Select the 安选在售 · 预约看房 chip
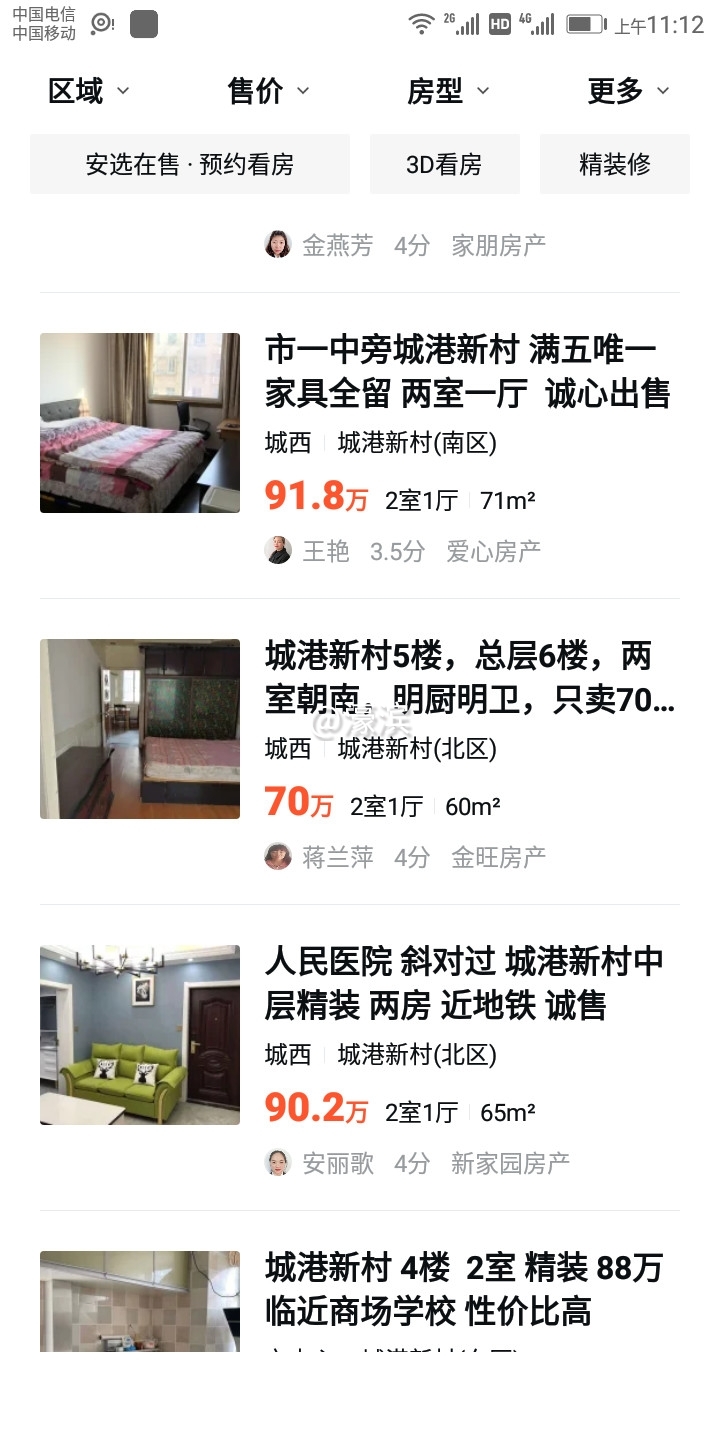The width and height of the screenshot is (720, 1440). [190, 165]
